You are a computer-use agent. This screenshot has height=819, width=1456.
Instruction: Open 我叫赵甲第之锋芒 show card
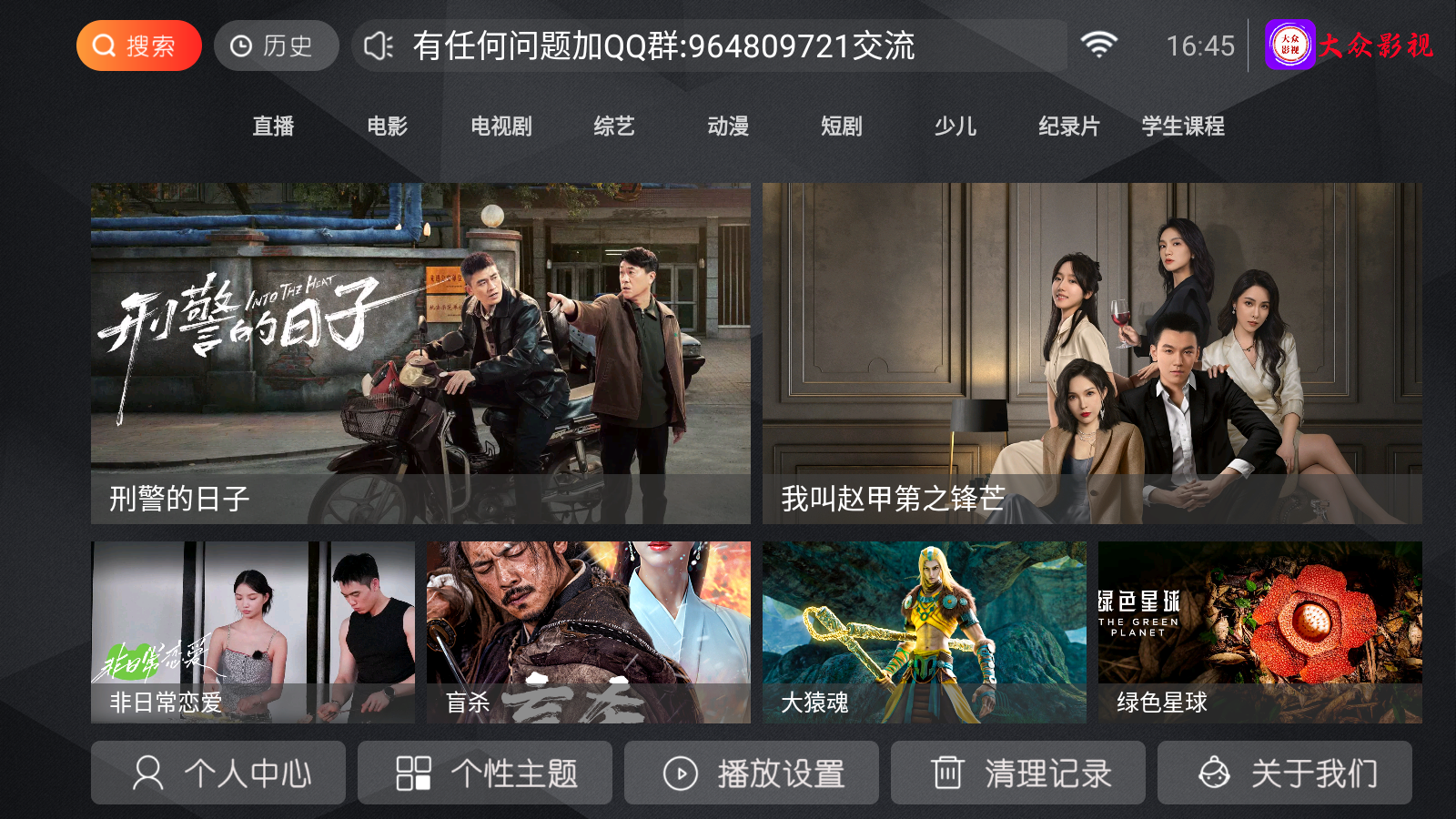1092,353
